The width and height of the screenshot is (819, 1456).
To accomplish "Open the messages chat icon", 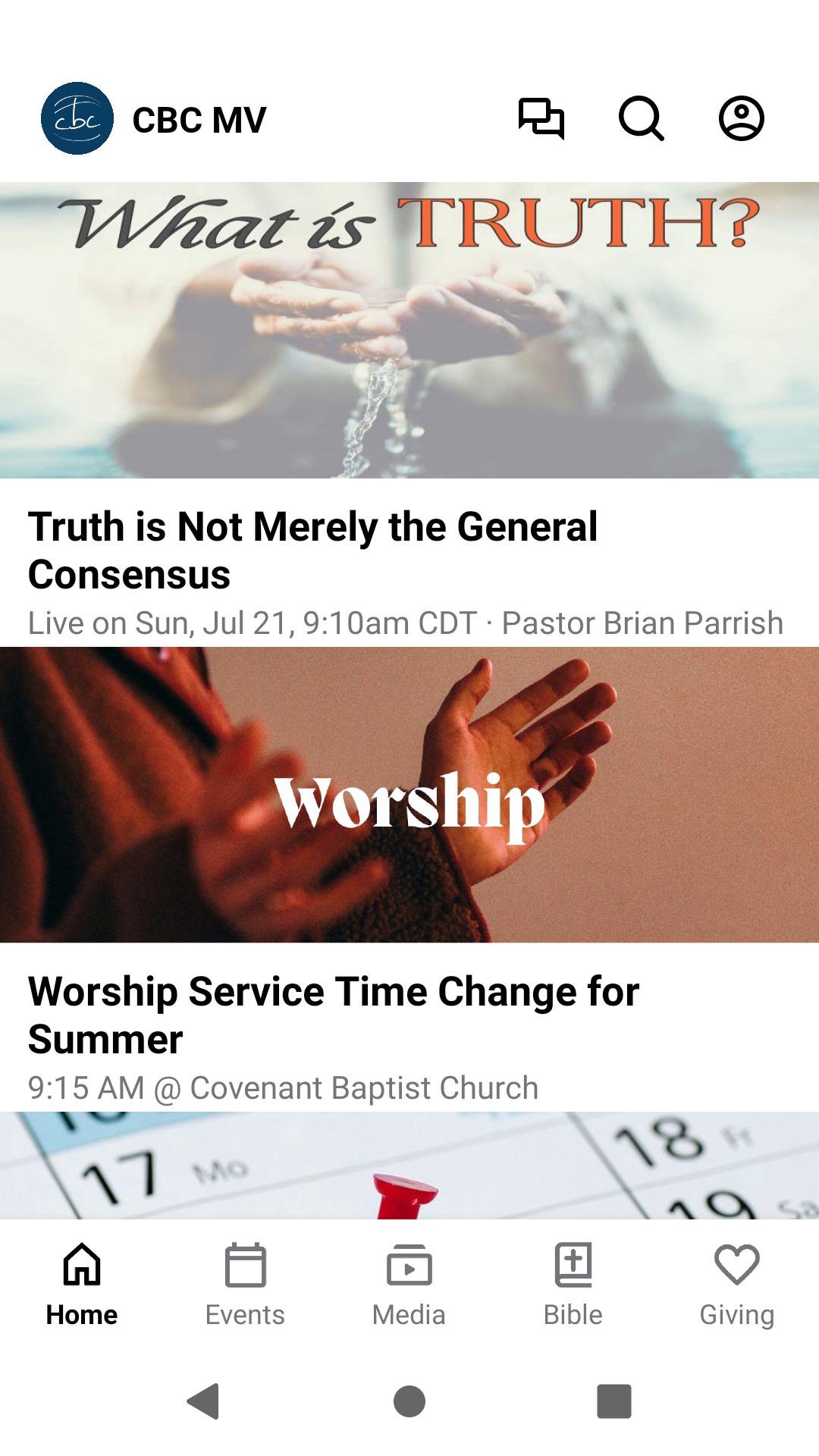I will coord(541,119).
